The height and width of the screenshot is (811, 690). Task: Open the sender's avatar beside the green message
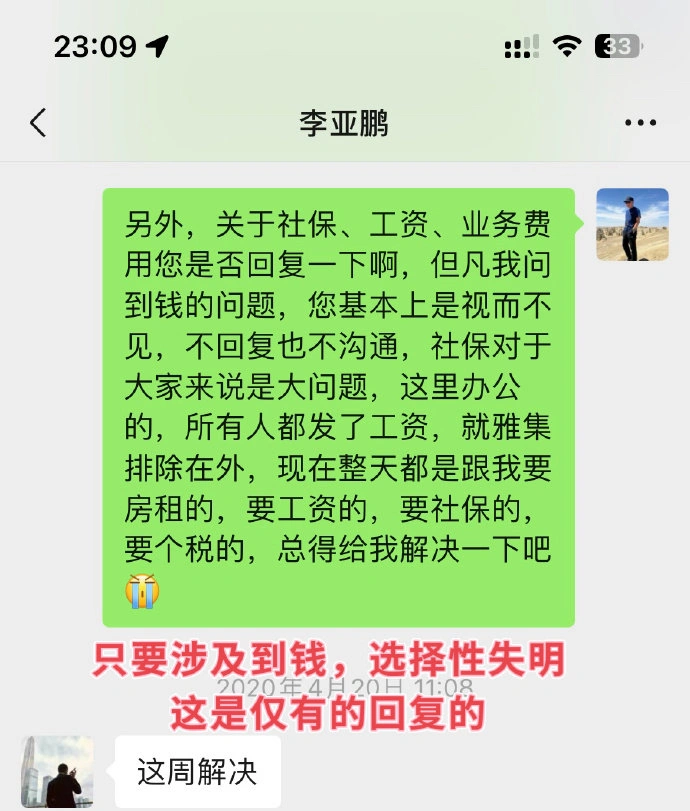[x=632, y=224]
